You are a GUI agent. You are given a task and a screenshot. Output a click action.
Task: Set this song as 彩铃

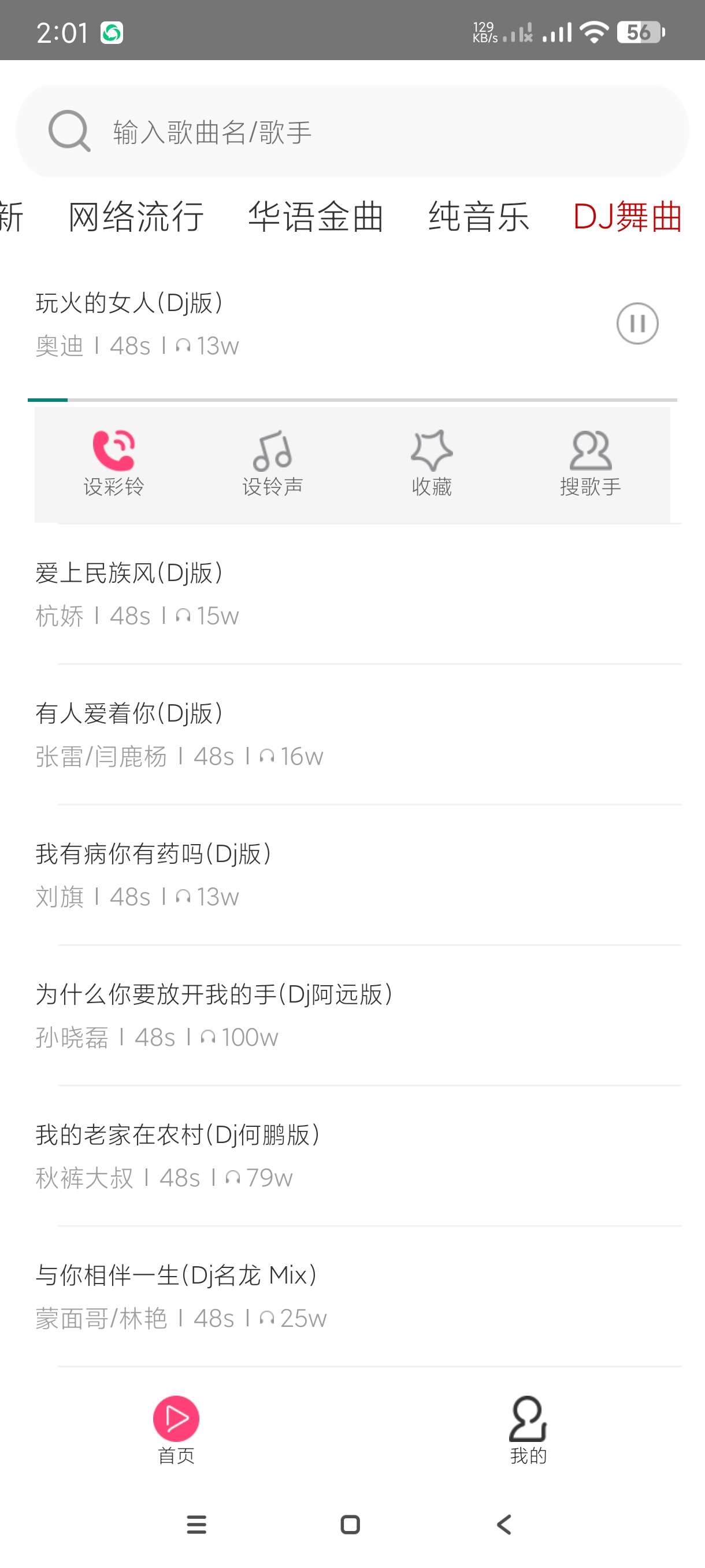coord(114,464)
